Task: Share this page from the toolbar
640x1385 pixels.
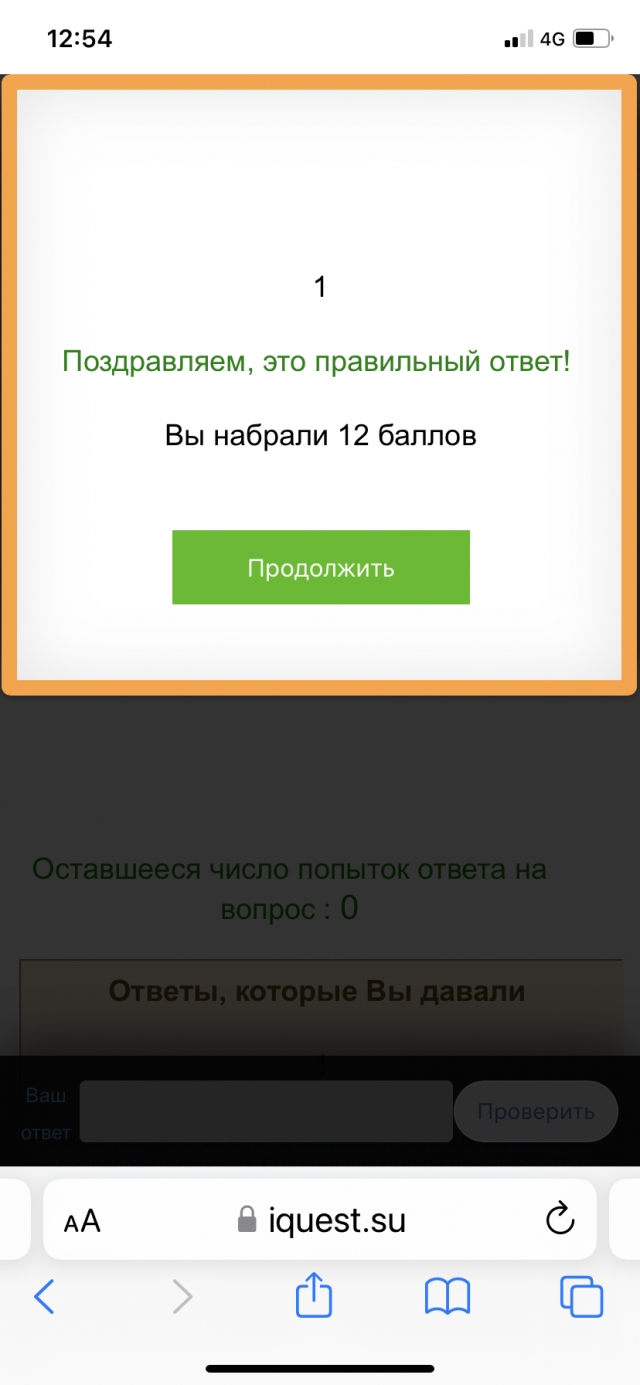Action: click(314, 1297)
